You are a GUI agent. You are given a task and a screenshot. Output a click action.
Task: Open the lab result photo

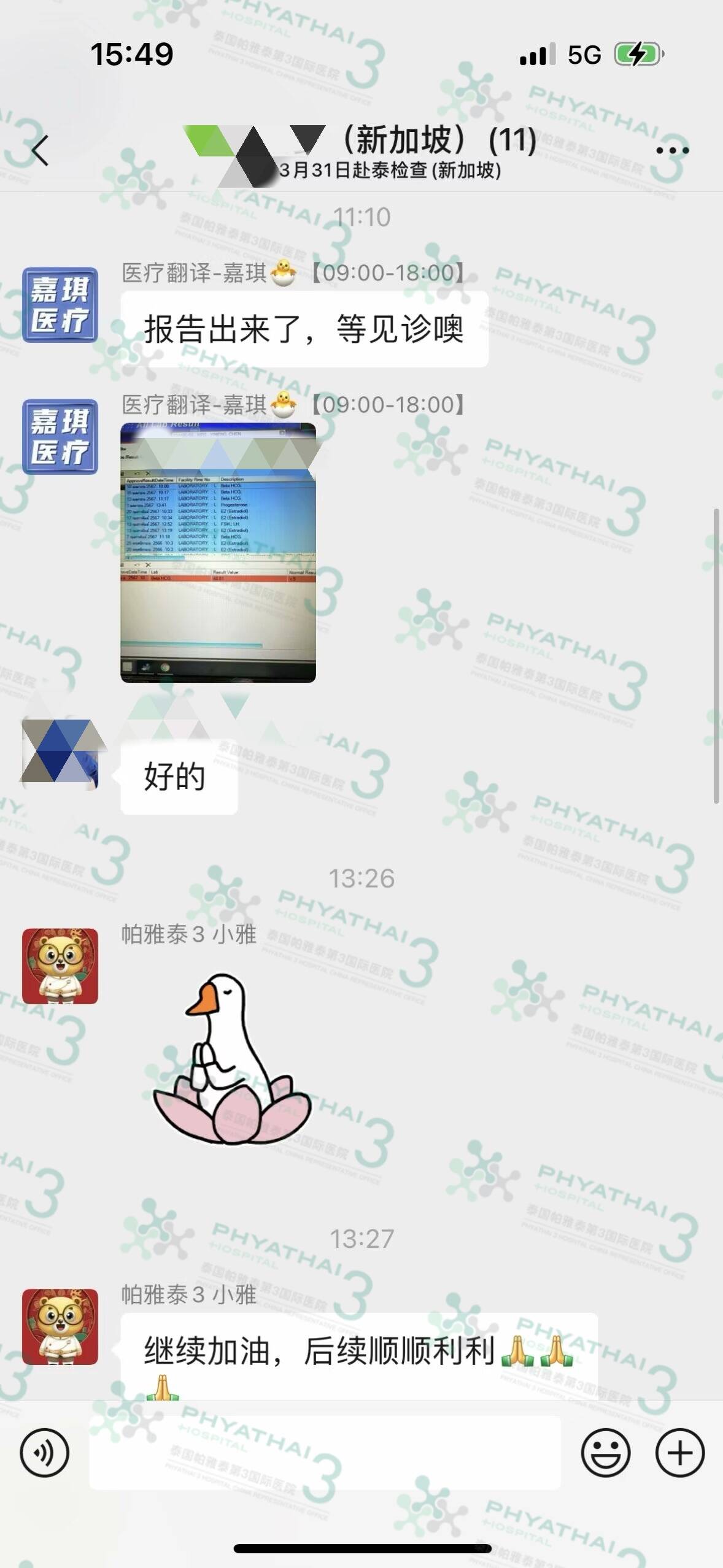(x=218, y=552)
